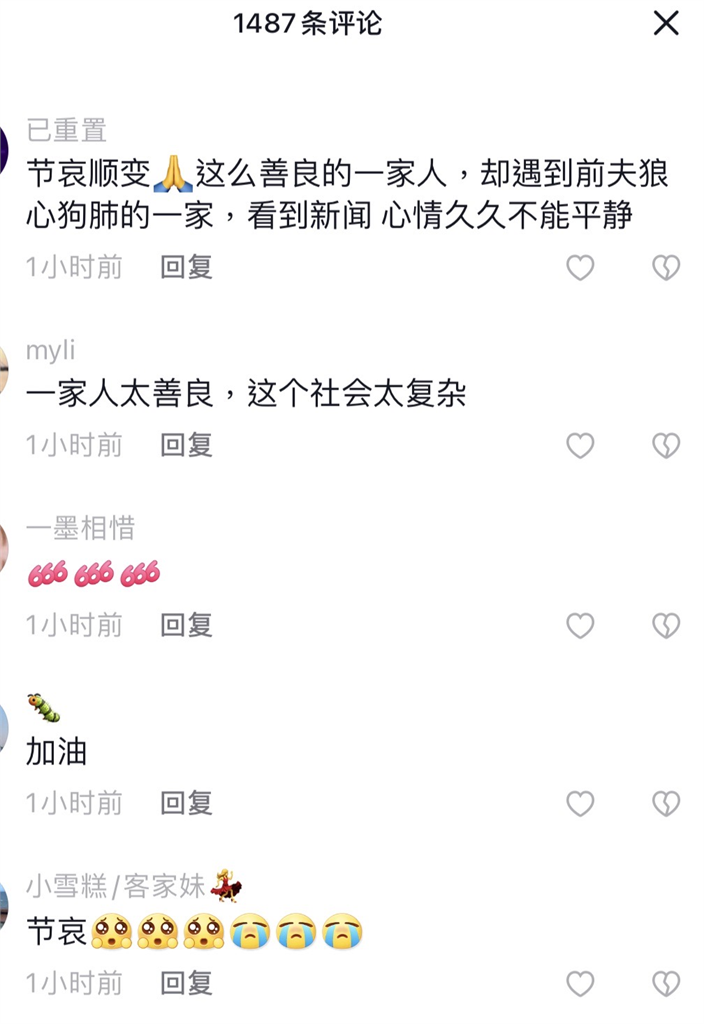
Task: Dislike the comment by 一墨相惜
Action: pos(666,625)
